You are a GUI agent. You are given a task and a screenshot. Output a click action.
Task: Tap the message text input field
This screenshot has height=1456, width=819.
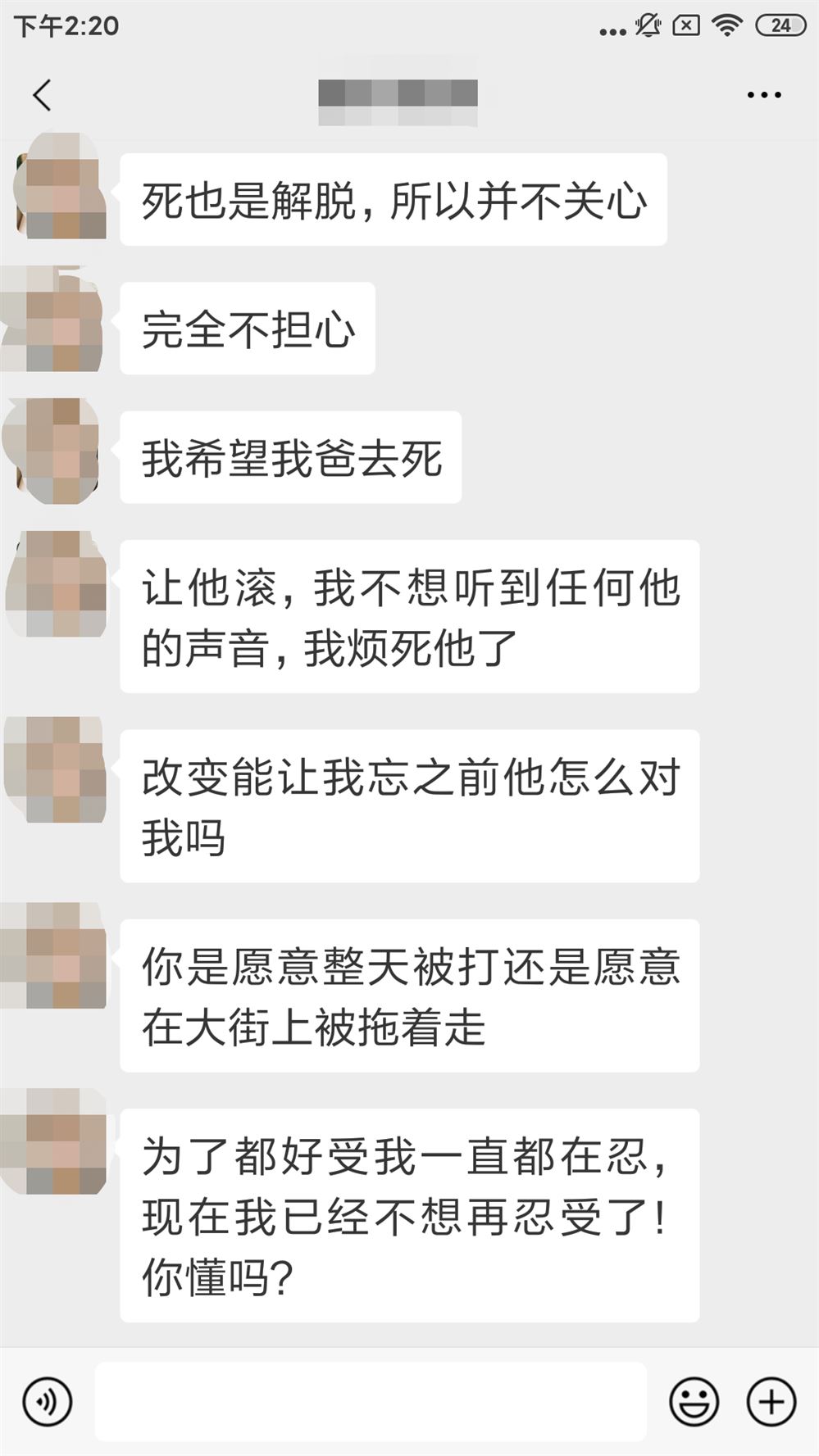(x=371, y=1402)
